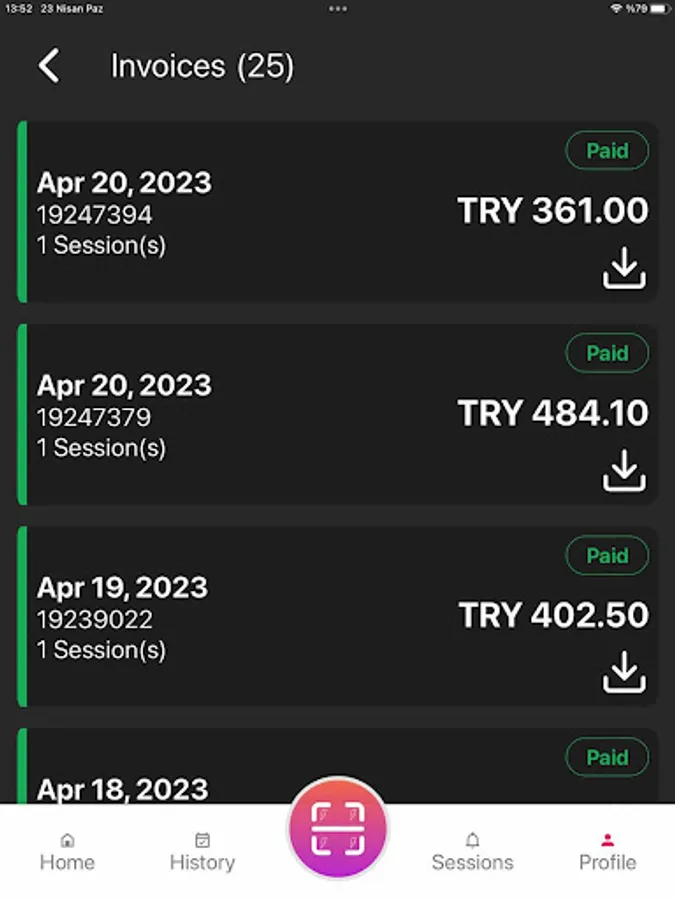Go back from the Invoices screen
Screen dimensions: 675x900
pyautogui.click(x=49, y=67)
